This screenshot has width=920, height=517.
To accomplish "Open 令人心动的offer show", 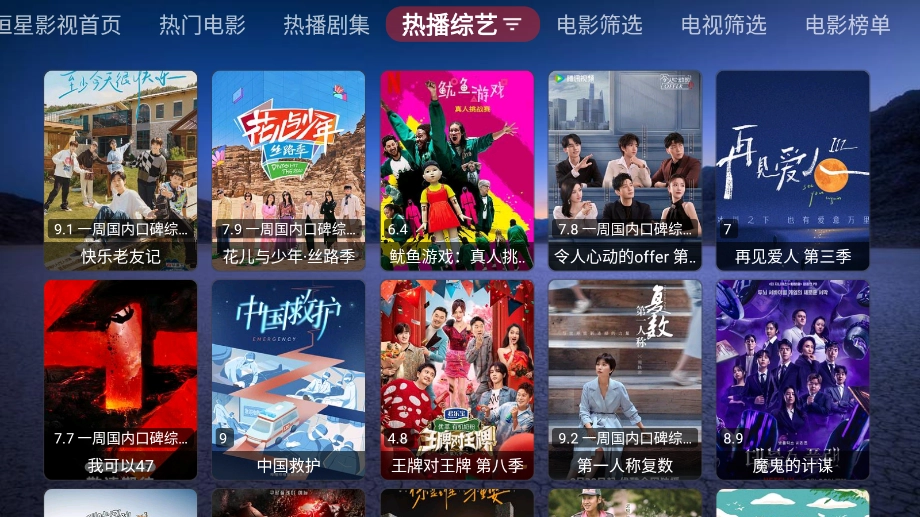I will (624, 170).
